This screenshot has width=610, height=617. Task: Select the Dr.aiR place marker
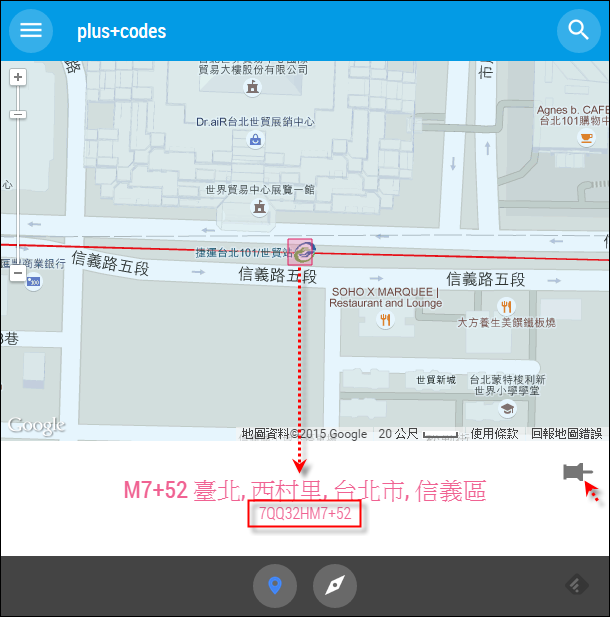(x=256, y=140)
